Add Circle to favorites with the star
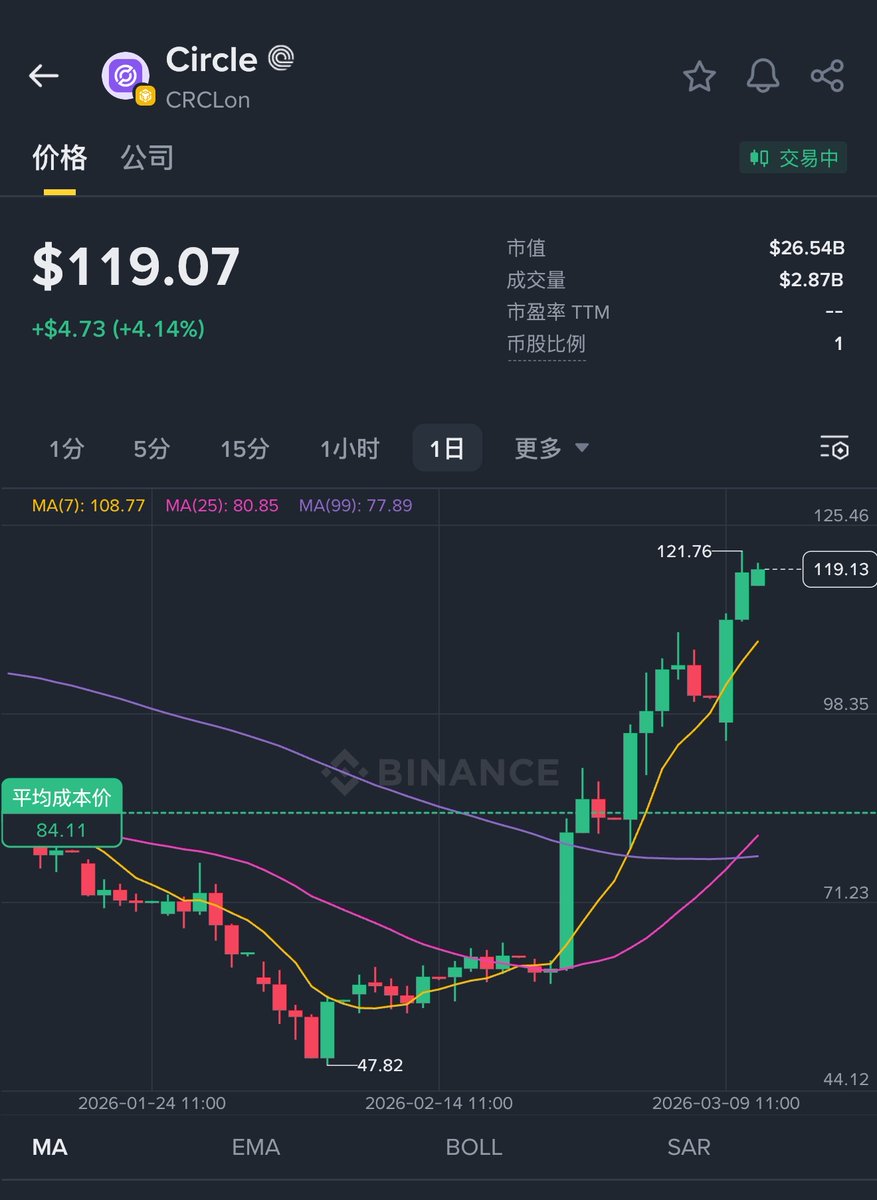This screenshot has height=1200, width=877. (699, 76)
